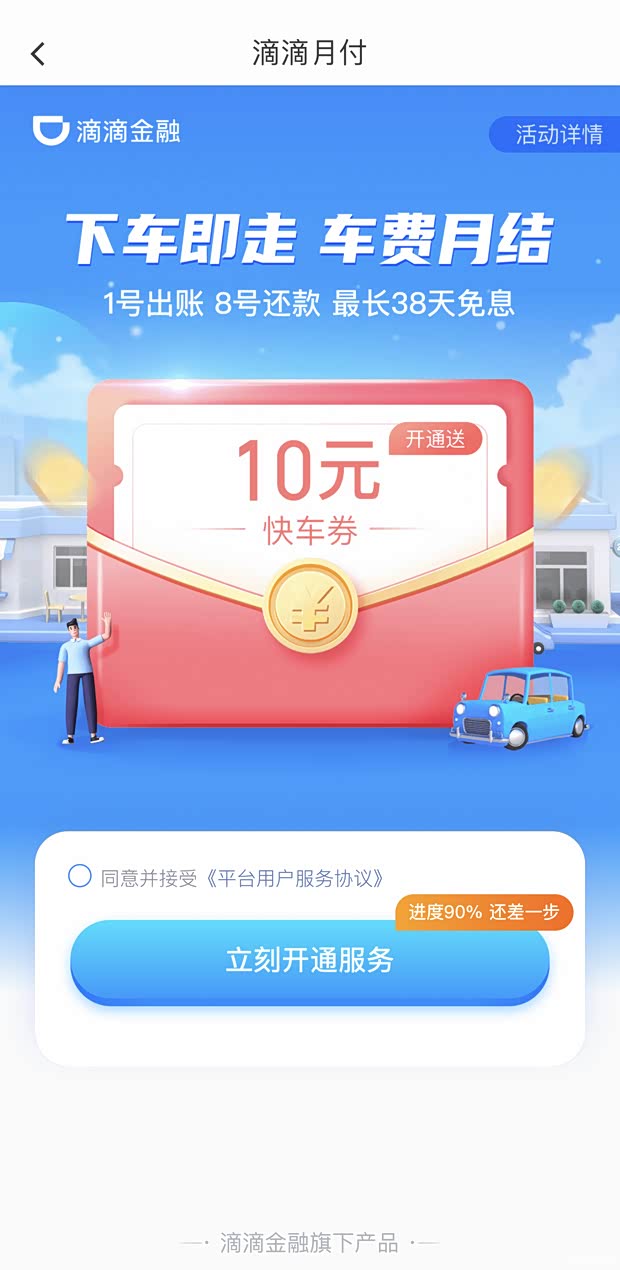Screen dimensions: 620x1270
Task: Go back from 滴滴月付 page
Action: click(38, 54)
